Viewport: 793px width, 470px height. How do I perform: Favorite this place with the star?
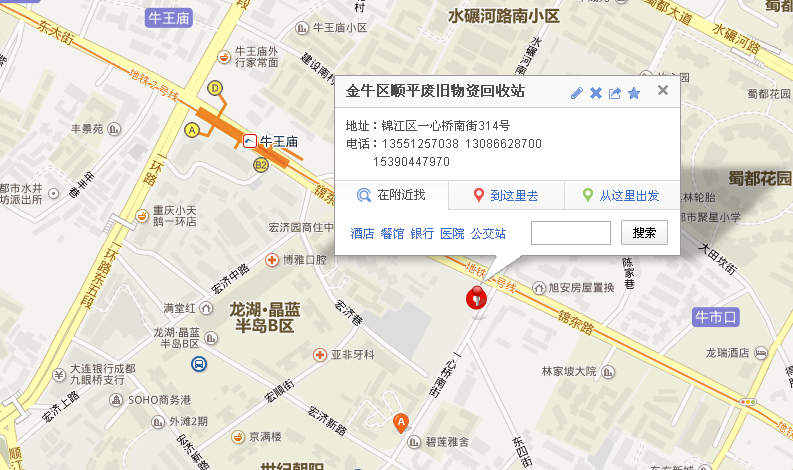[634, 93]
